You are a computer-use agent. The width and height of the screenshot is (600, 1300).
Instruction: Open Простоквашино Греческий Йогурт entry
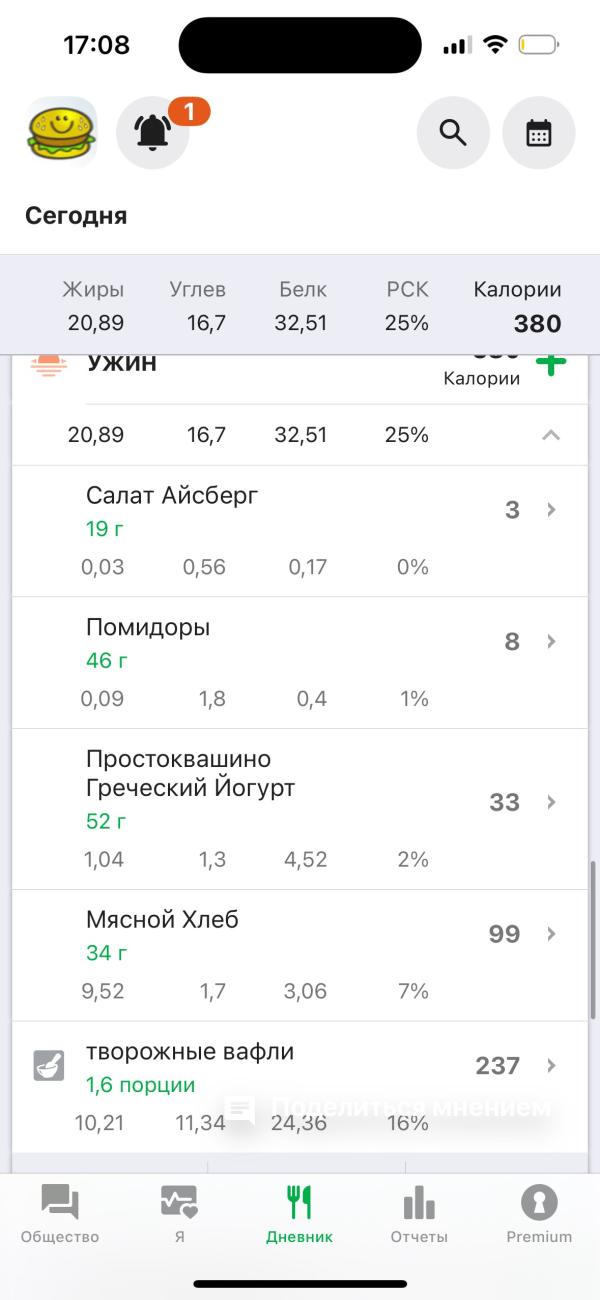pos(300,809)
